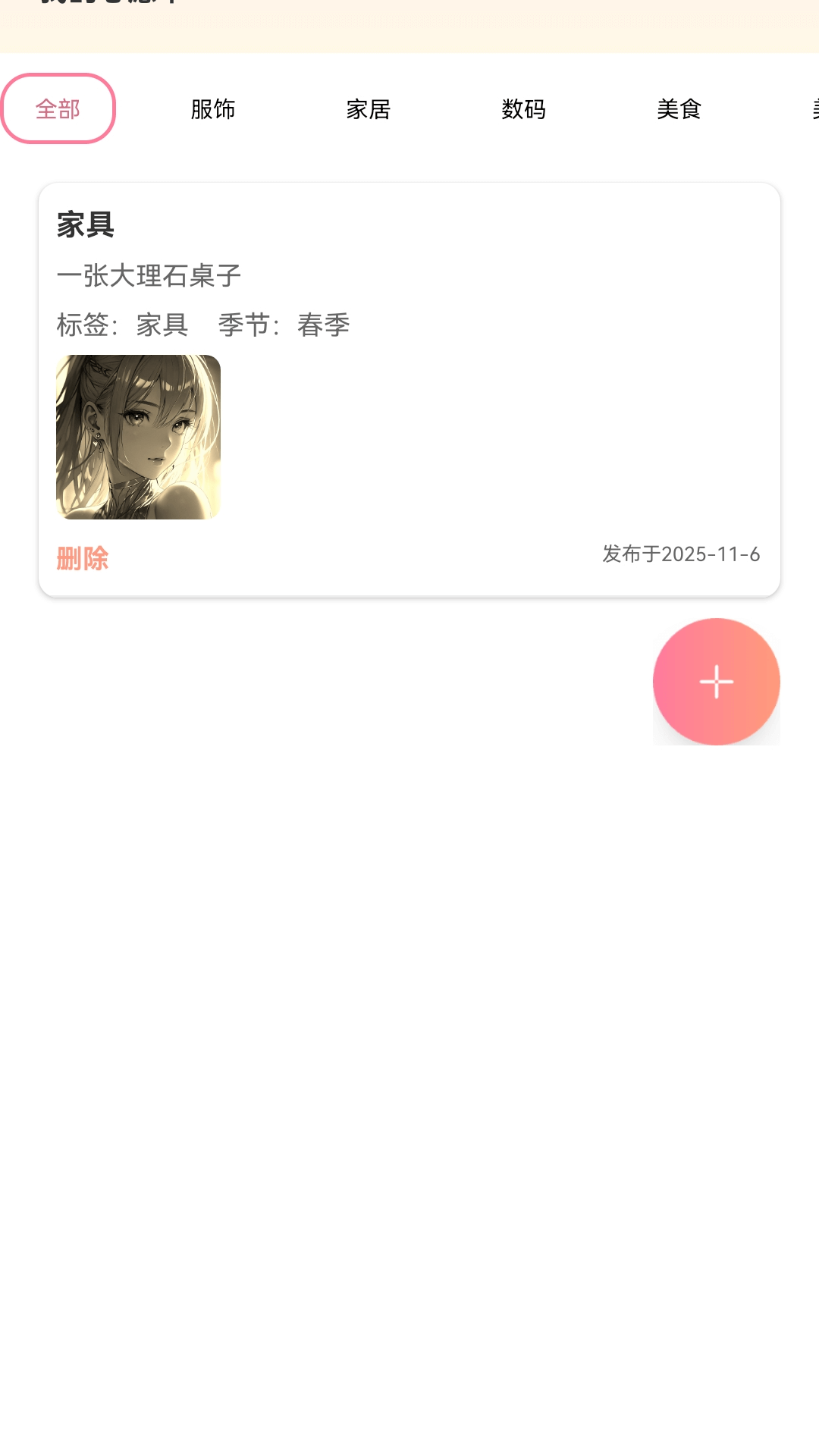Open the 美食 category tab

(x=679, y=108)
